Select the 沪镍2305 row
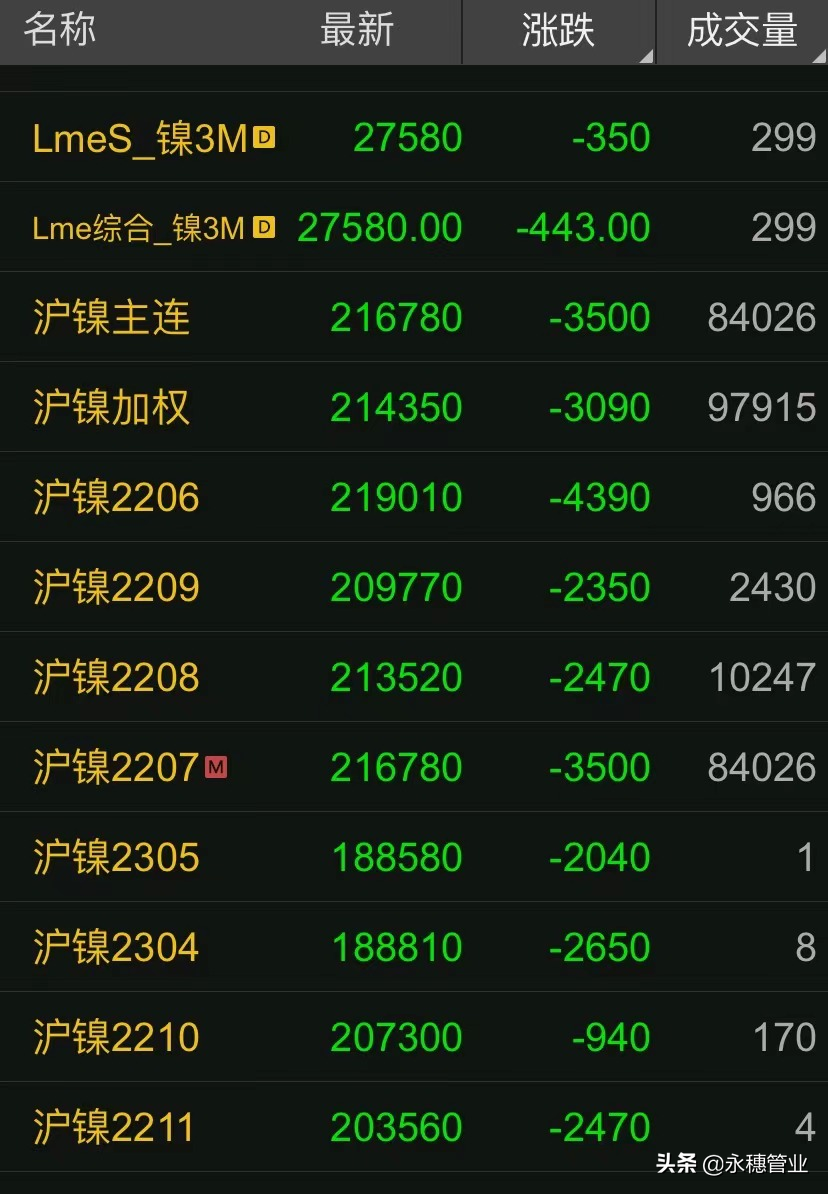This screenshot has width=828, height=1194. [116, 858]
